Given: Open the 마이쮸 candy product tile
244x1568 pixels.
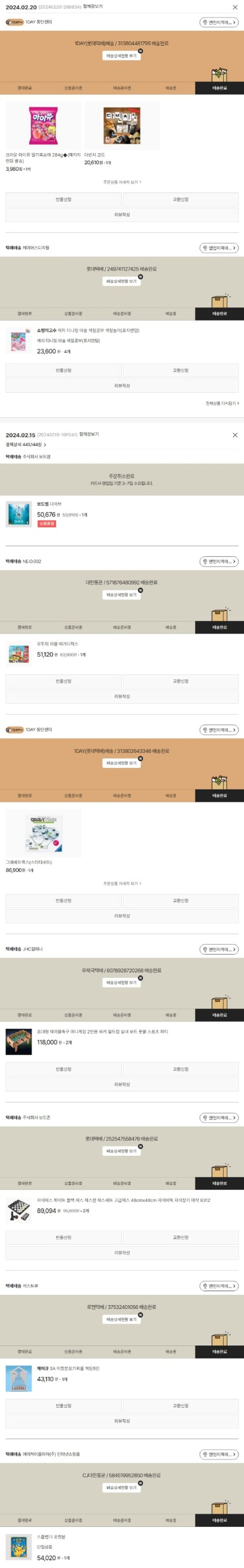Looking at the screenshot, I should [x=43, y=126].
